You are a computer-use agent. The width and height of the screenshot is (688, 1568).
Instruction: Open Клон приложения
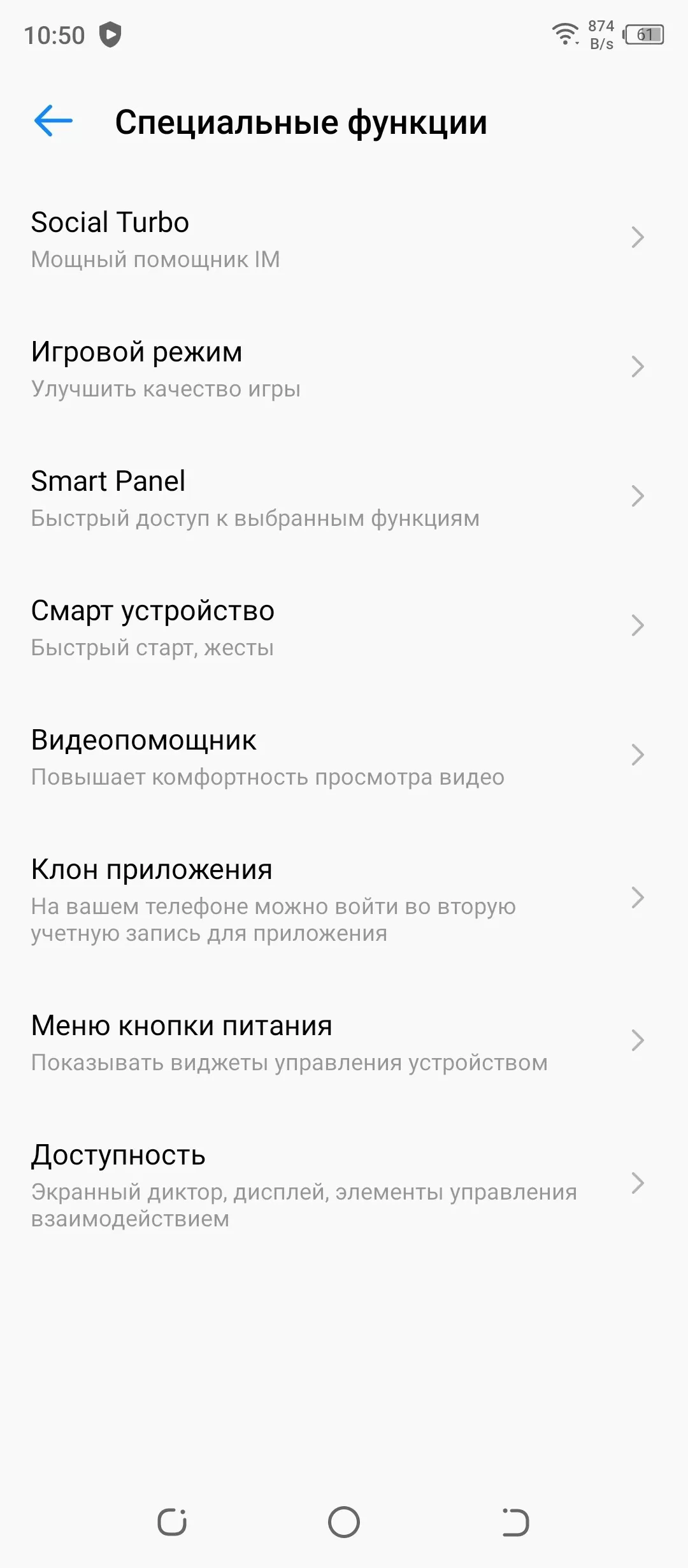pyautogui.click(x=344, y=899)
